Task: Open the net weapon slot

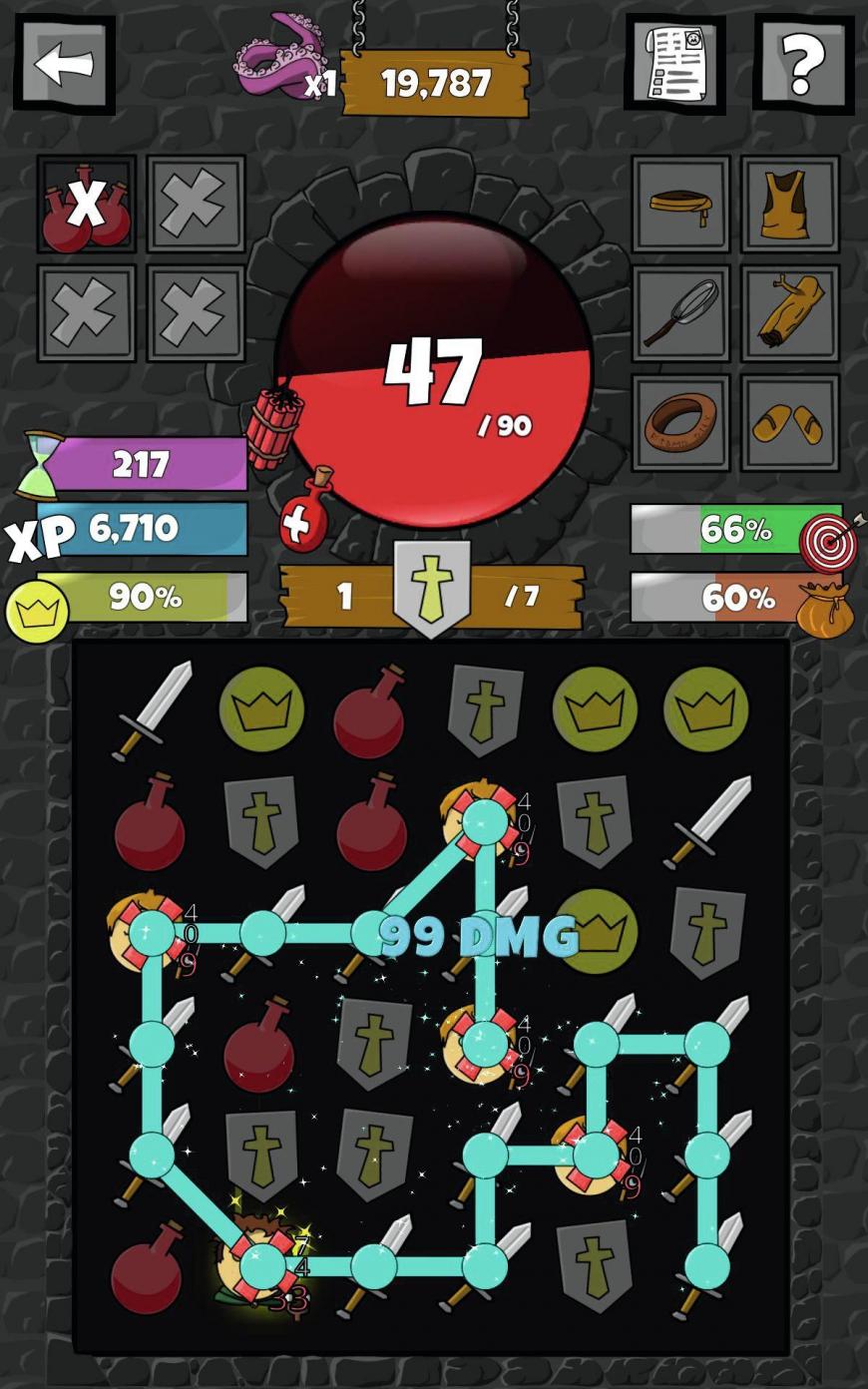Action: [680, 313]
